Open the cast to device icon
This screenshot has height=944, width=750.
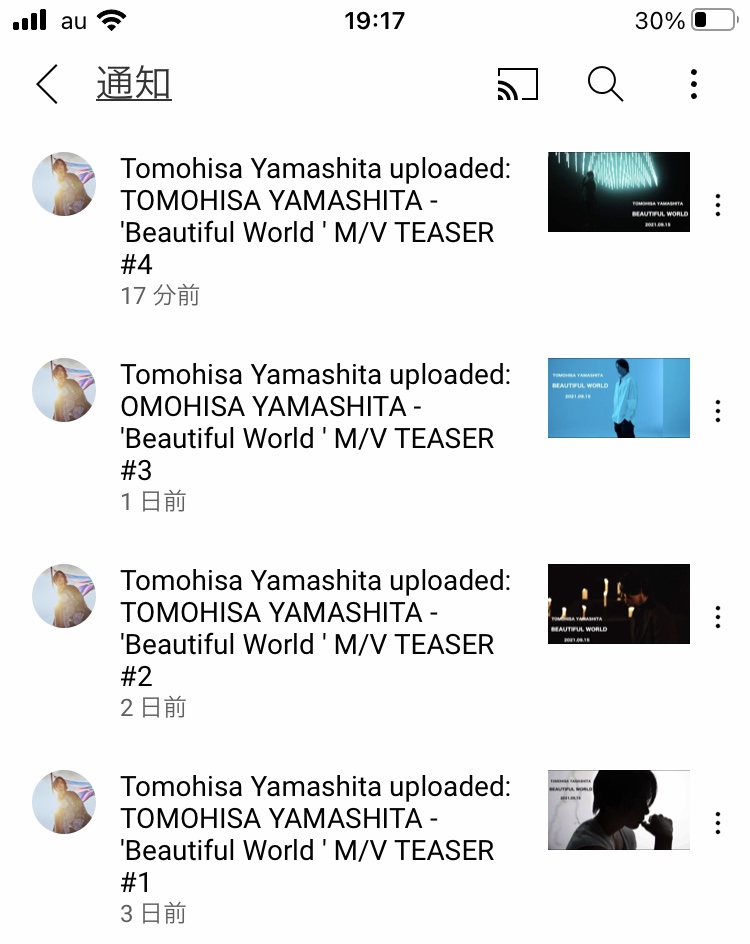coord(517,85)
